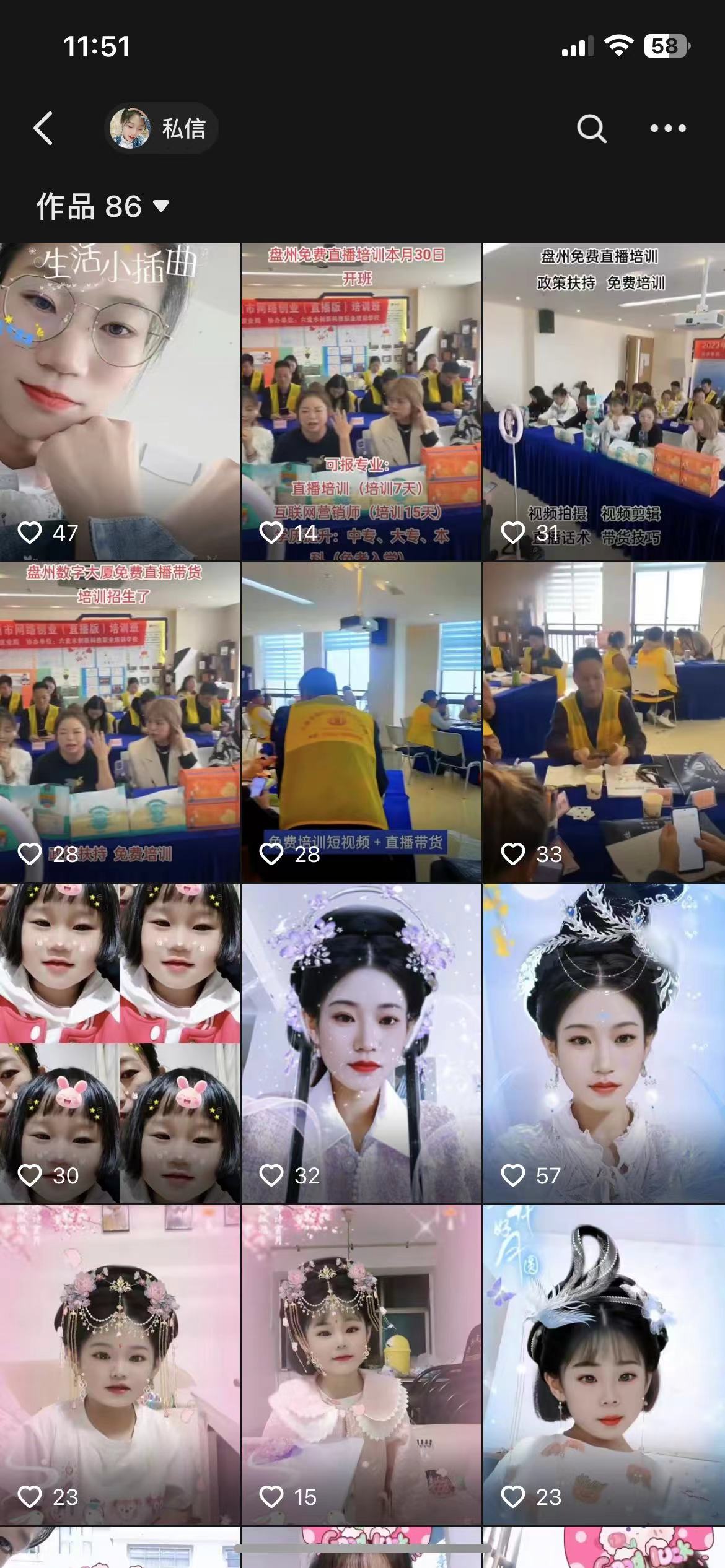Search this user's videos
The image size is (725, 1568).
tap(591, 129)
